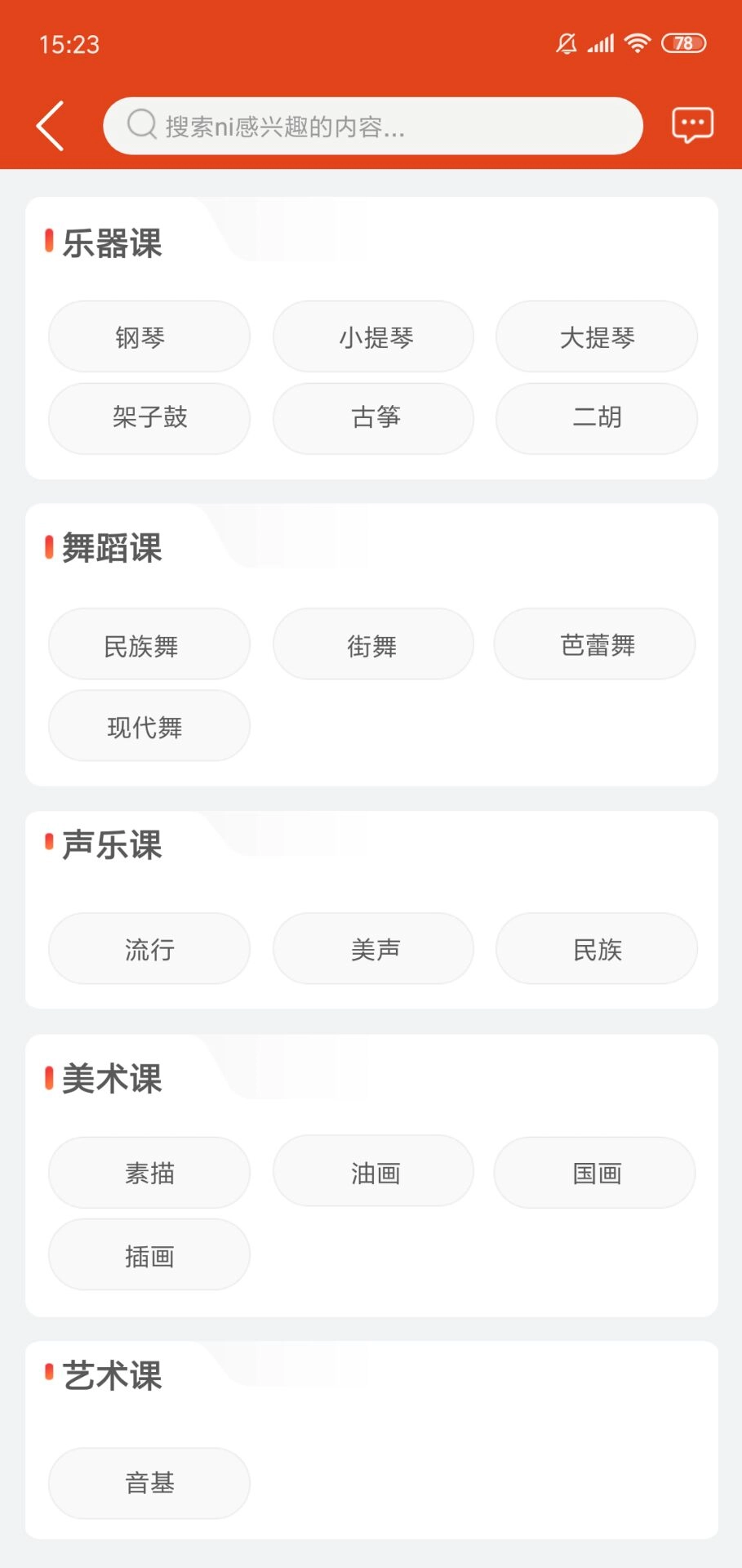Click the red marker beside 乐器课 header
The image size is (742, 1568).
point(48,241)
